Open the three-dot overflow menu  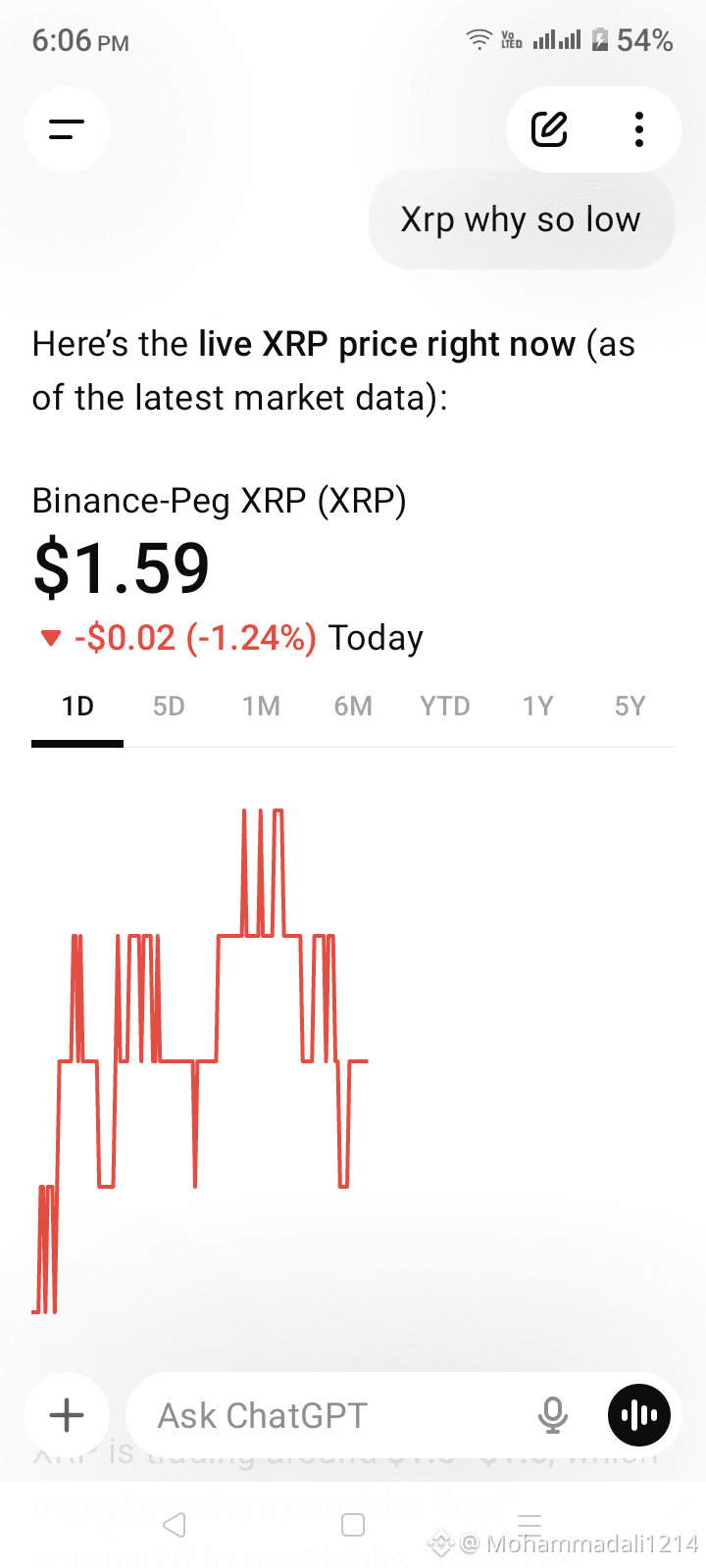(x=639, y=129)
